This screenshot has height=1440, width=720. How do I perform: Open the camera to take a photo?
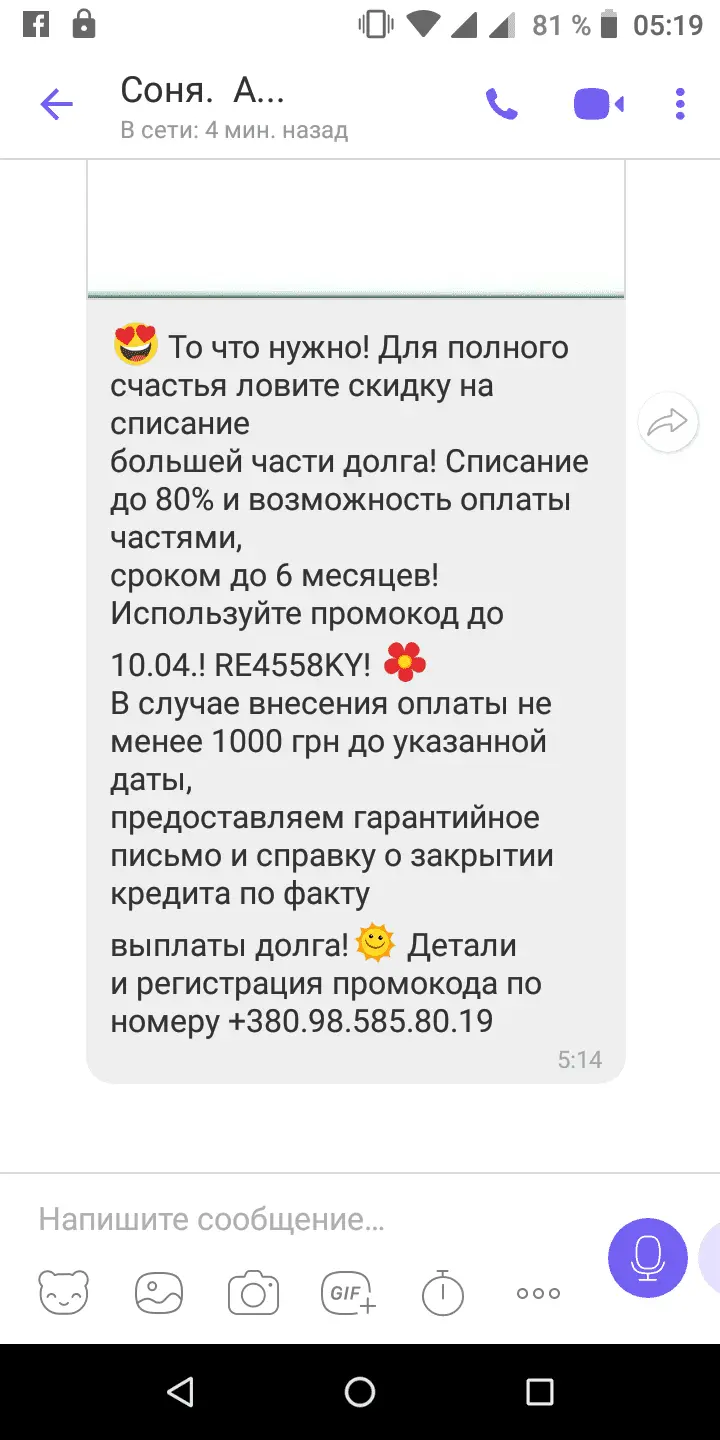click(x=253, y=1293)
